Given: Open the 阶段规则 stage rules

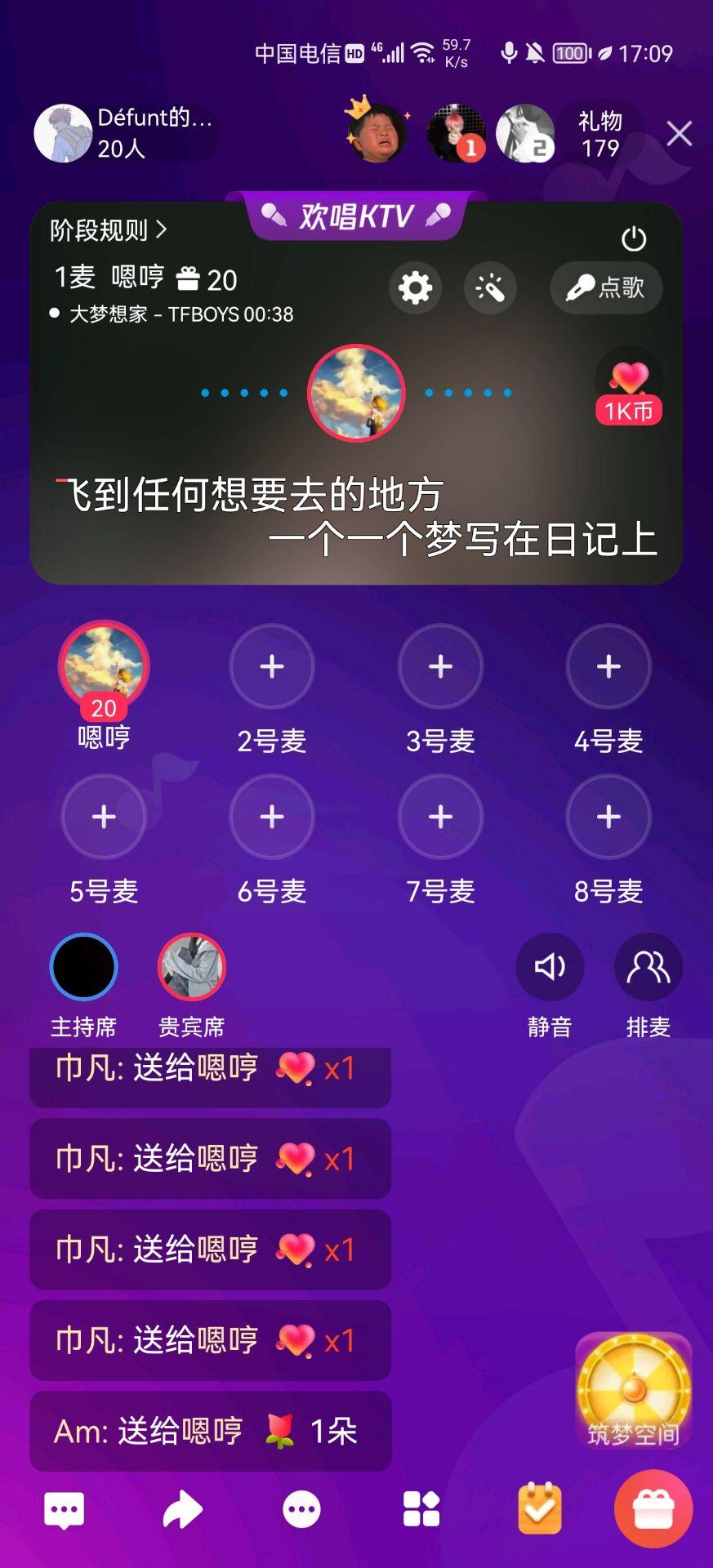Looking at the screenshot, I should (x=109, y=230).
